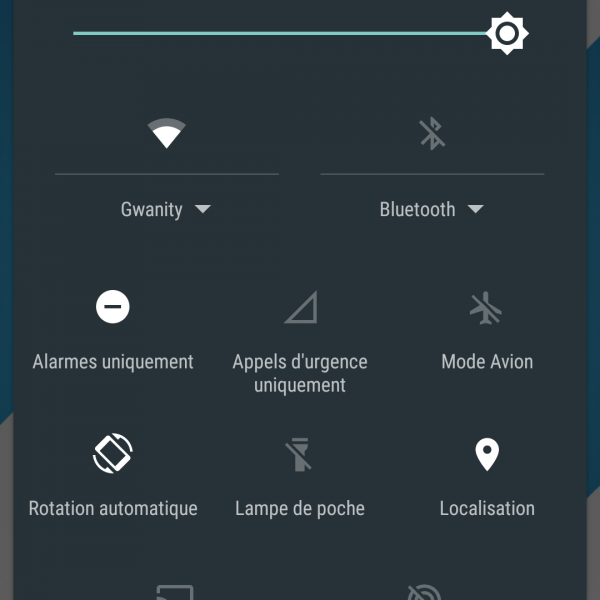Enable Mode Avion
The height and width of the screenshot is (600, 600).
pos(487,308)
